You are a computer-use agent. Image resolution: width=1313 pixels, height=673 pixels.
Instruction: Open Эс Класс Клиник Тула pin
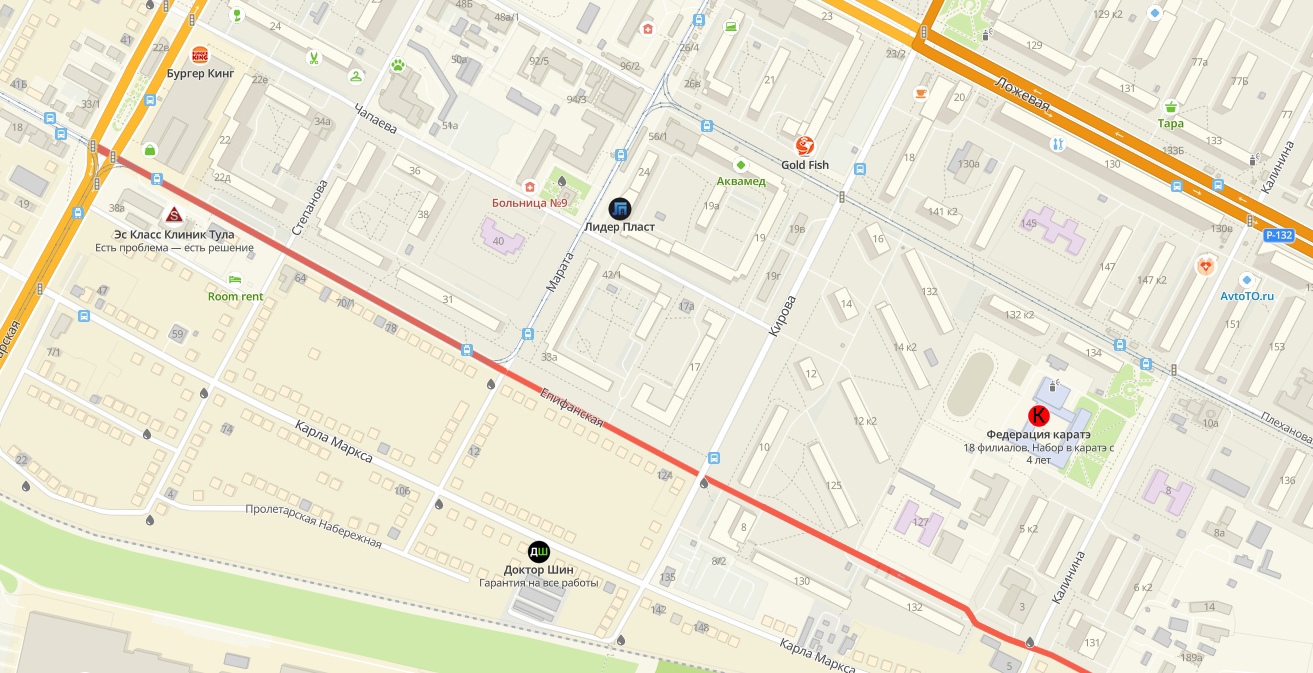point(174,215)
